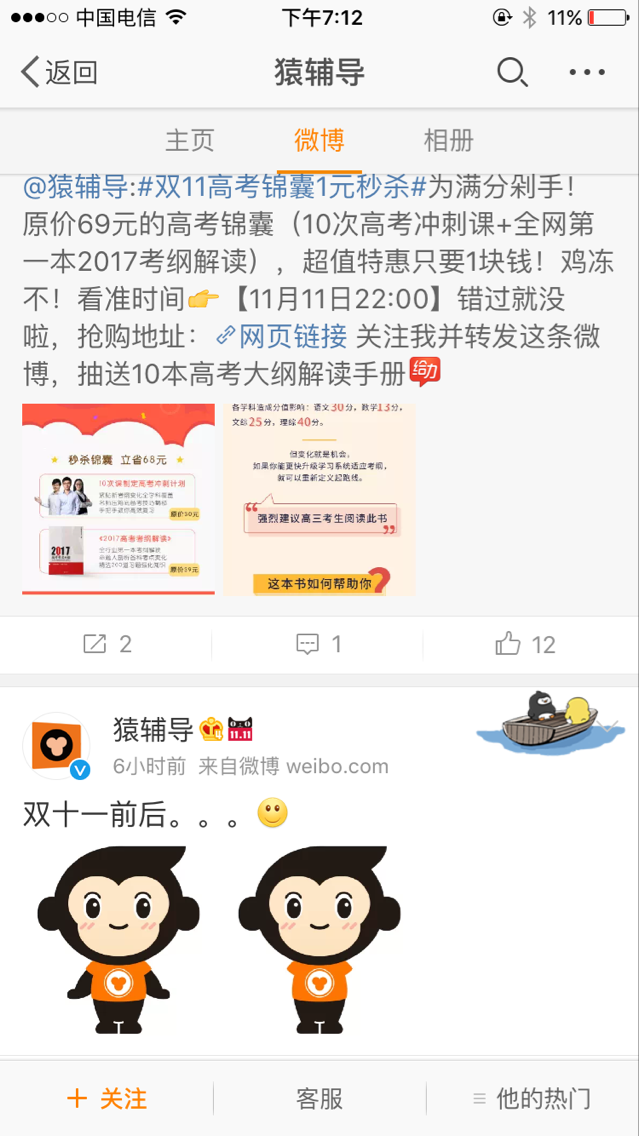
Task: Switch to the 主页 tab
Action: coord(190,141)
